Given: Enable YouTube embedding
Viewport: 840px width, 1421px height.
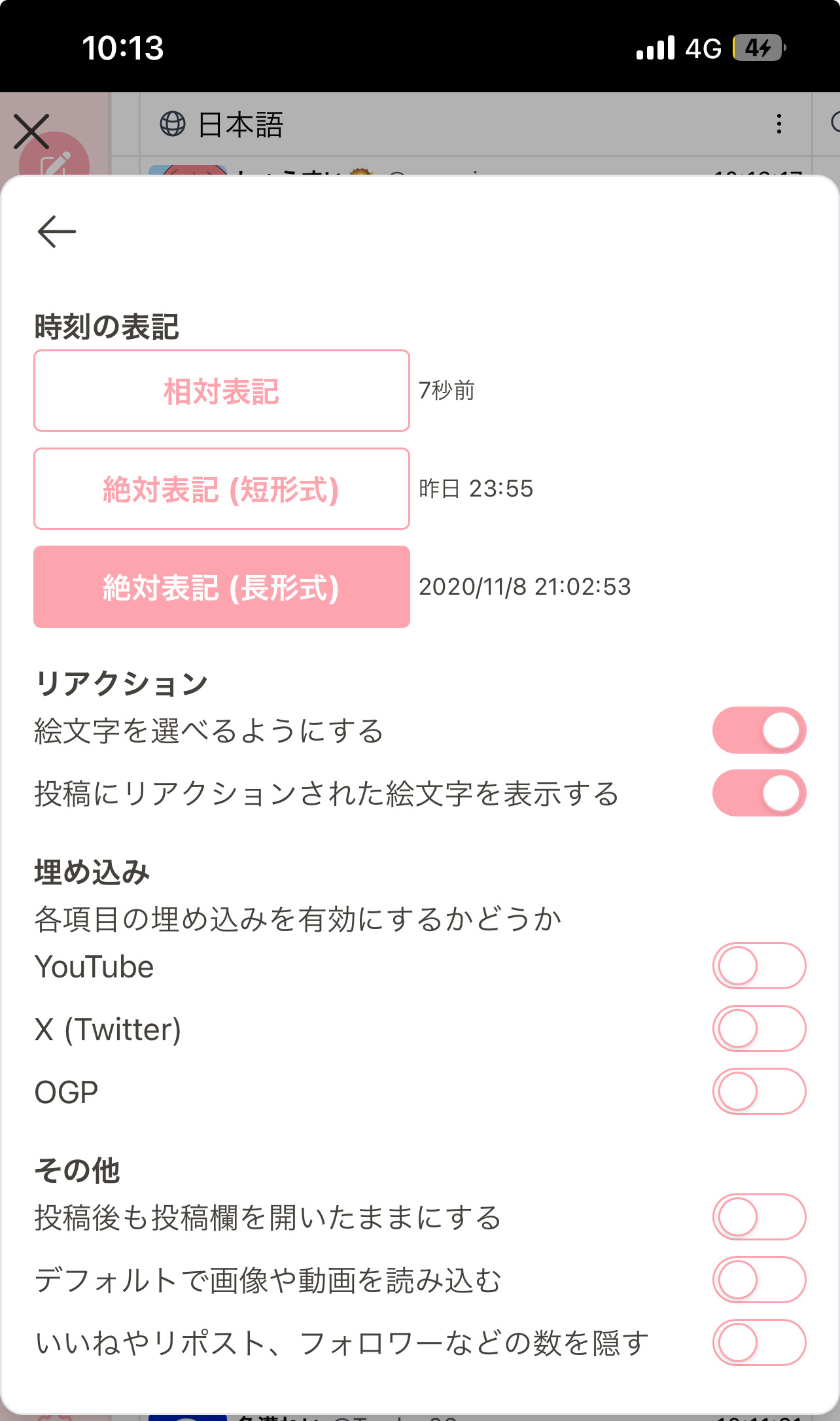Looking at the screenshot, I should click(759, 966).
